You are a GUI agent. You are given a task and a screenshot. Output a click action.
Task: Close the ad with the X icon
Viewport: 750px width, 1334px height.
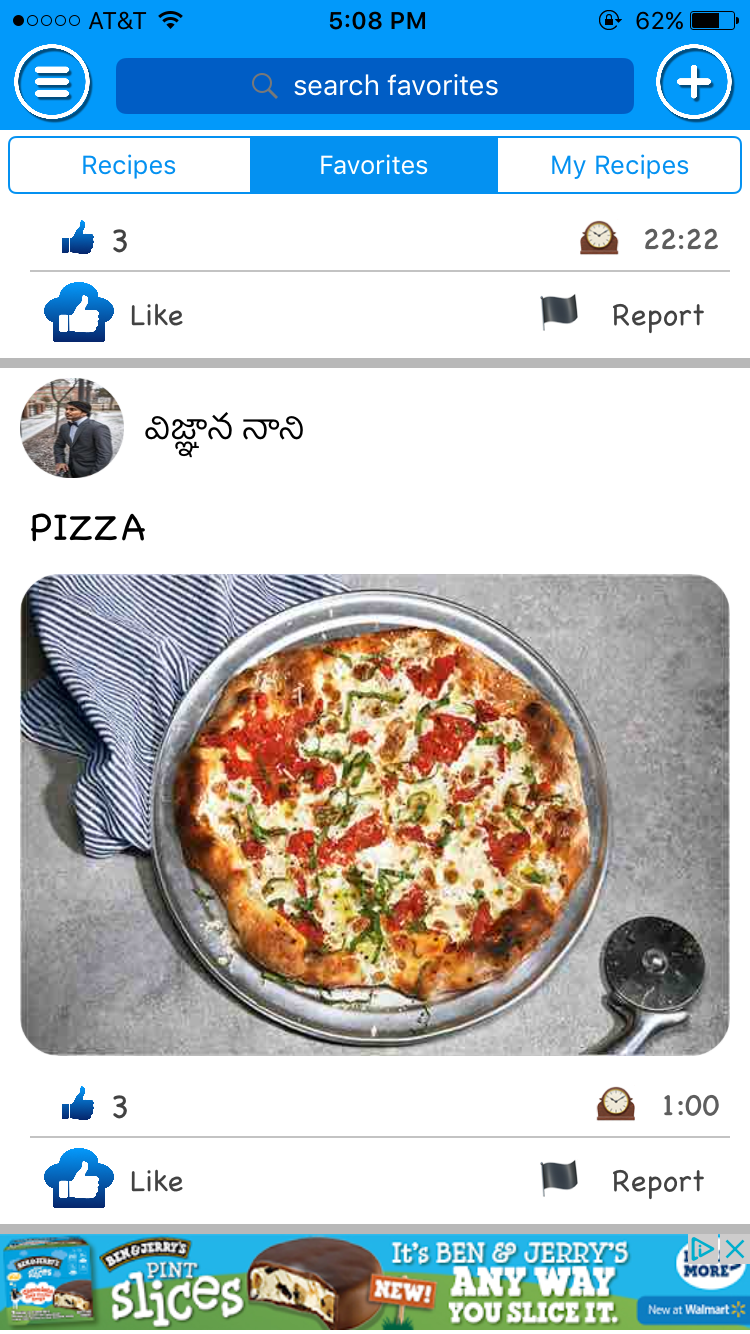[735, 1248]
